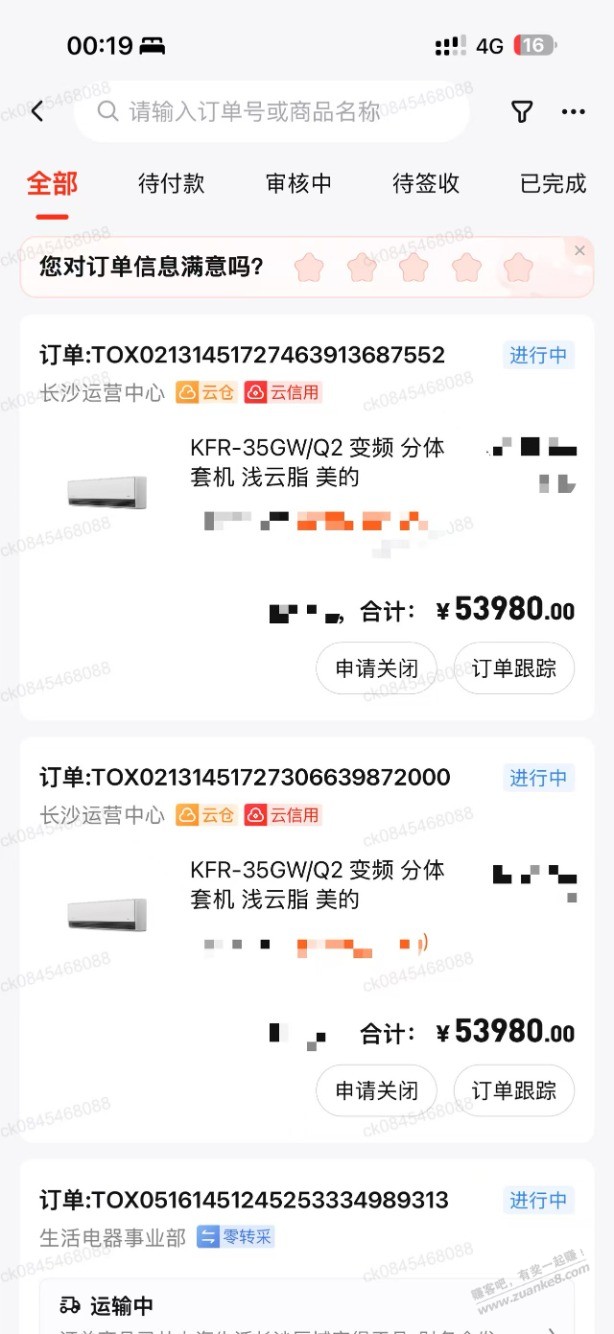Select the 全部 tab

(x=52, y=183)
